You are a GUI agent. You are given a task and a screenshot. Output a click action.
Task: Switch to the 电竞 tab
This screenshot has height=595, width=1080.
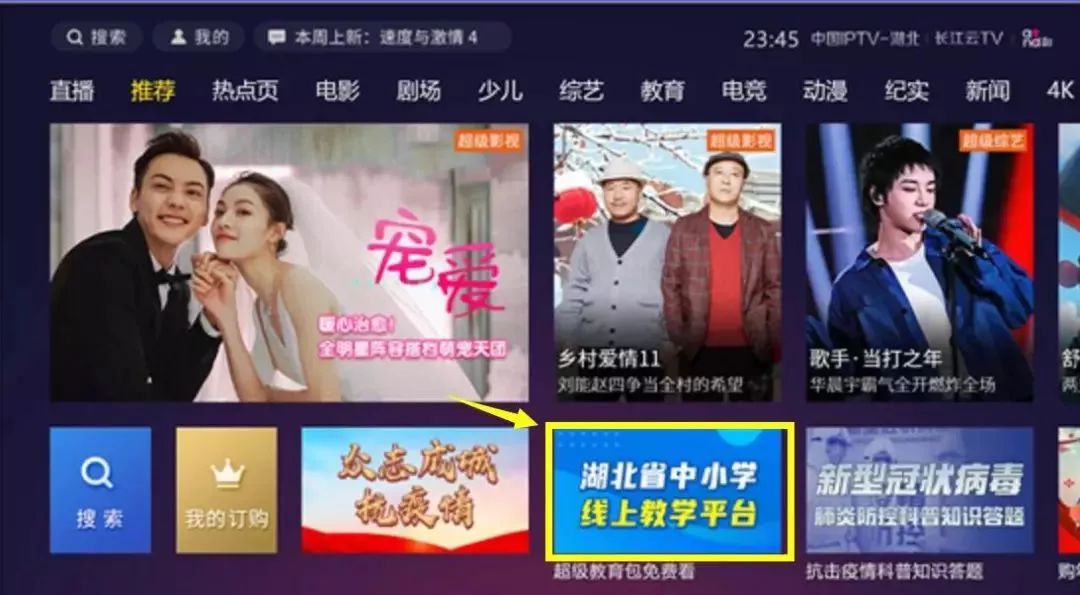coord(744,91)
